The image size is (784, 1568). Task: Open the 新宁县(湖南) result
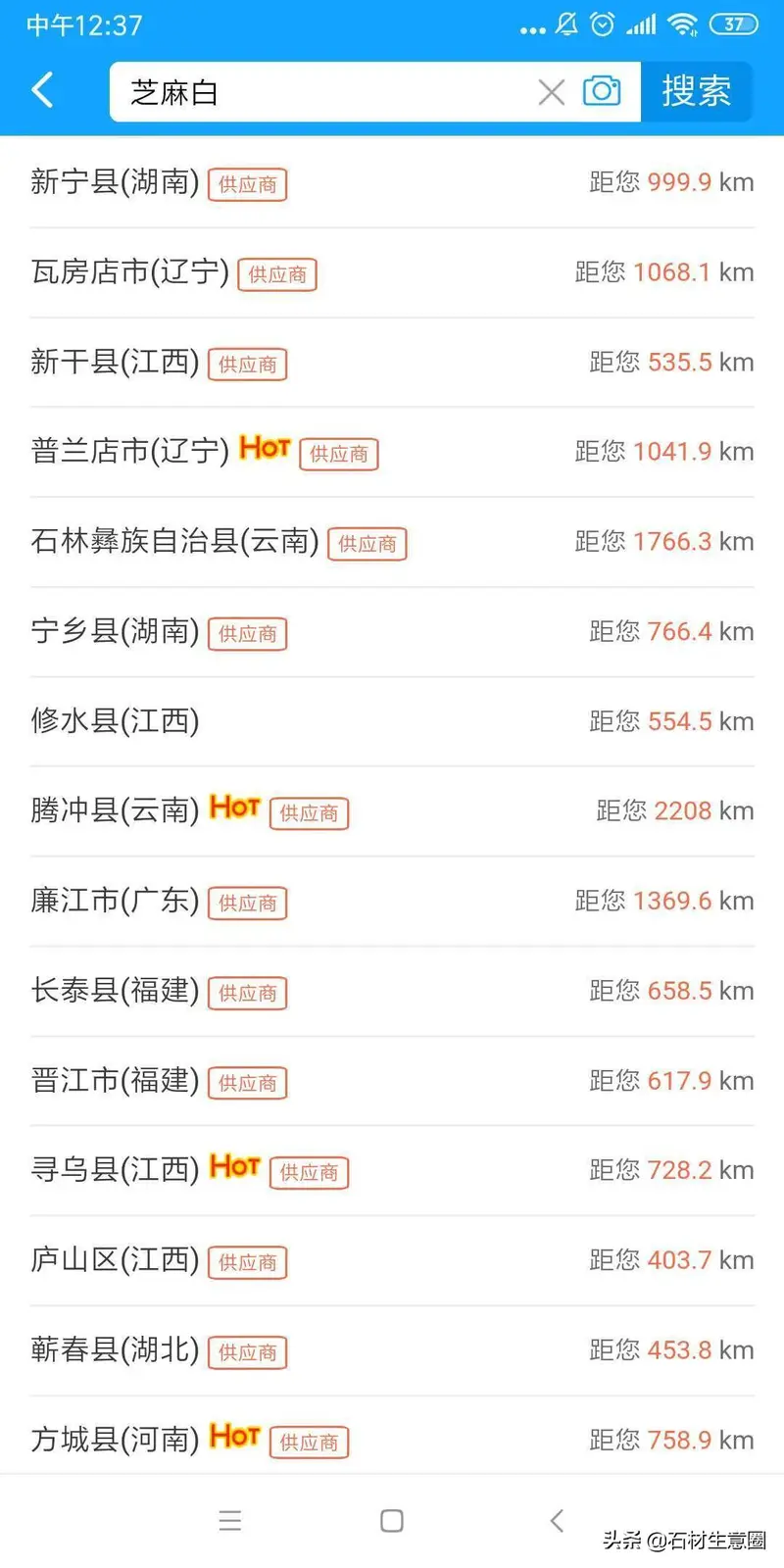[x=392, y=182]
